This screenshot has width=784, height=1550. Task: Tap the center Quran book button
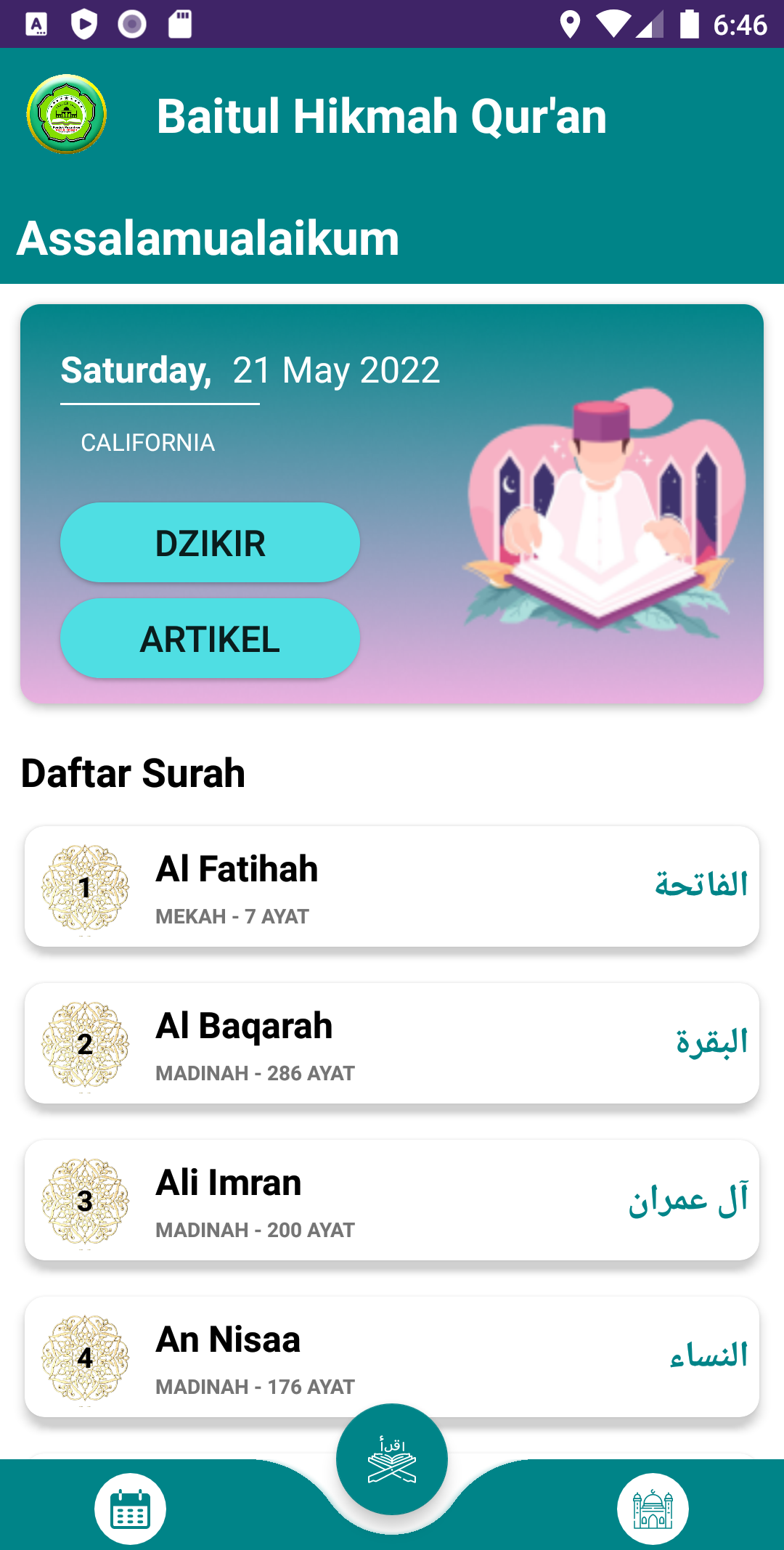pyautogui.click(x=392, y=1459)
